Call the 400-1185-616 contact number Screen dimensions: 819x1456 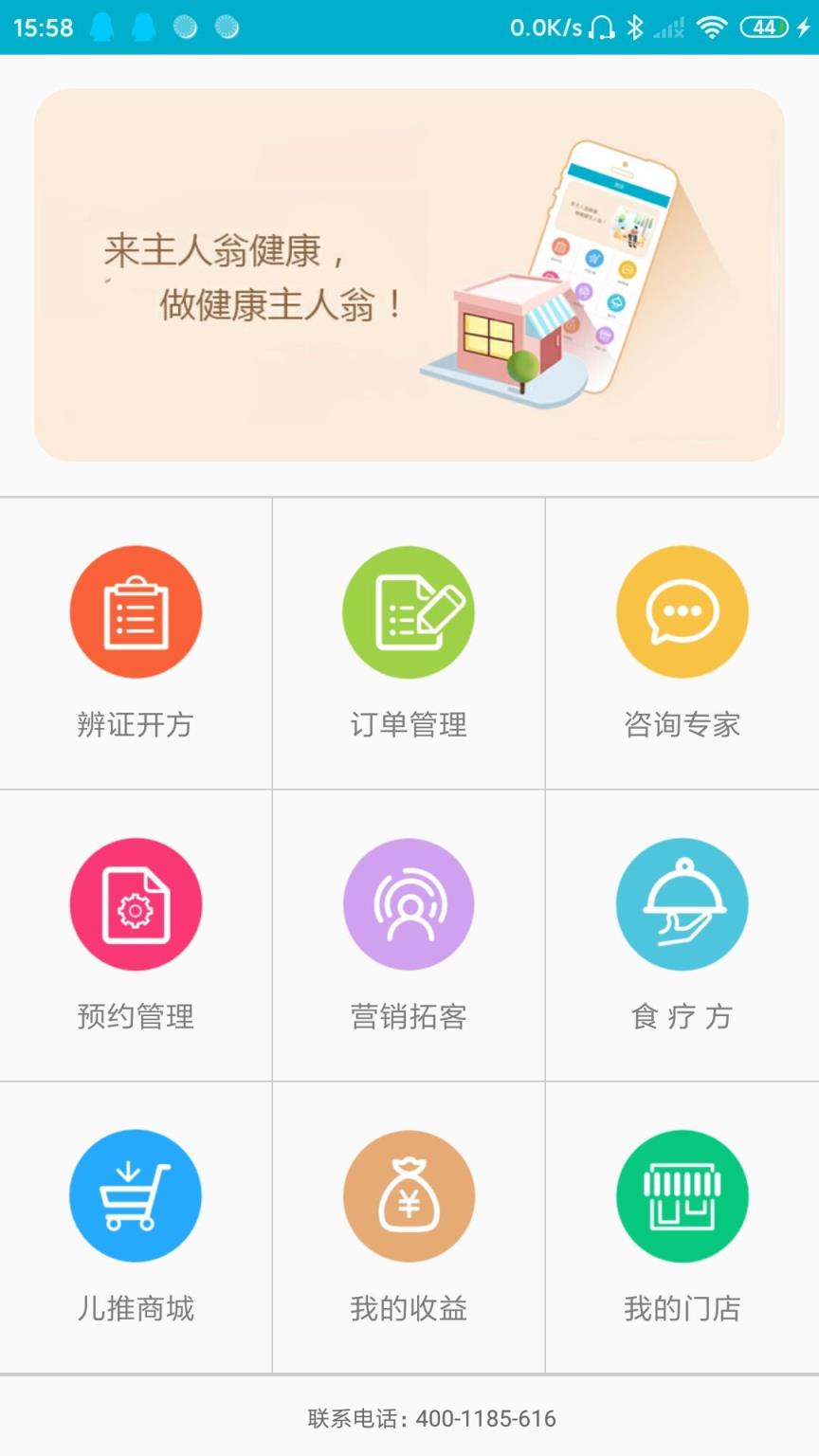point(488,1417)
